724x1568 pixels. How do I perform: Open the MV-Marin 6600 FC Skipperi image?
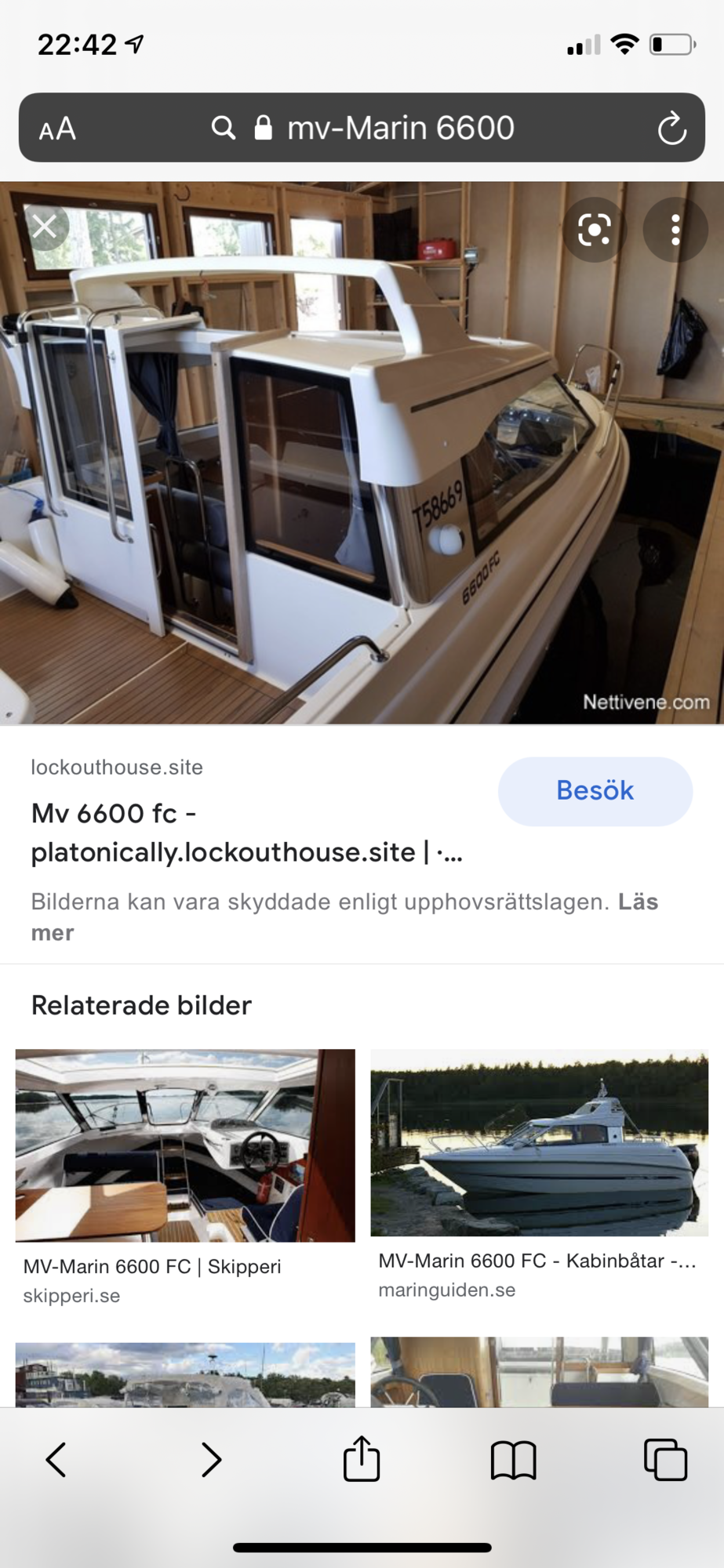click(185, 1145)
